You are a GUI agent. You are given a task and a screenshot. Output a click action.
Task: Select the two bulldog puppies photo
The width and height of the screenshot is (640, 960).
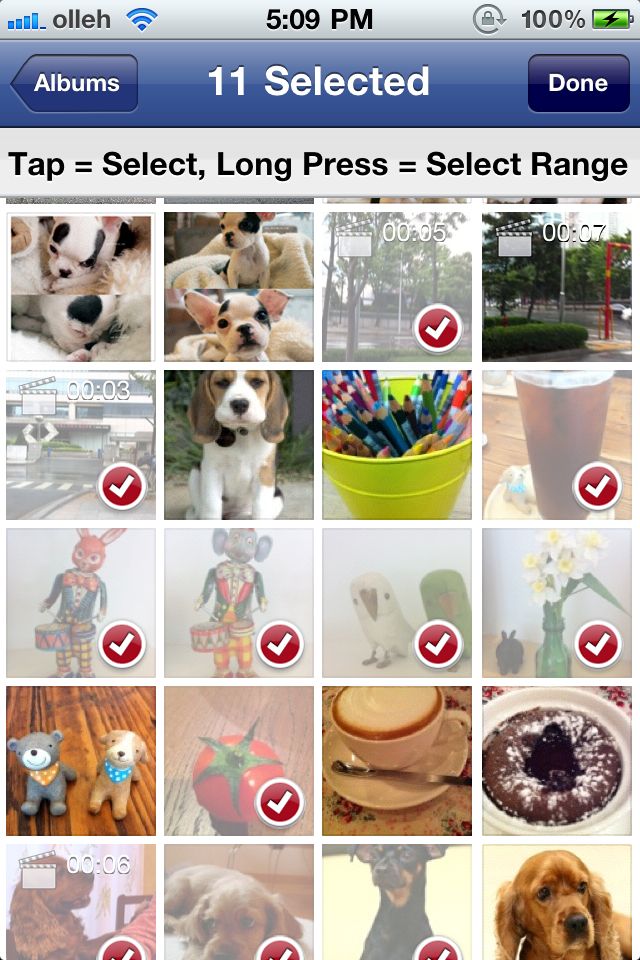[239, 286]
